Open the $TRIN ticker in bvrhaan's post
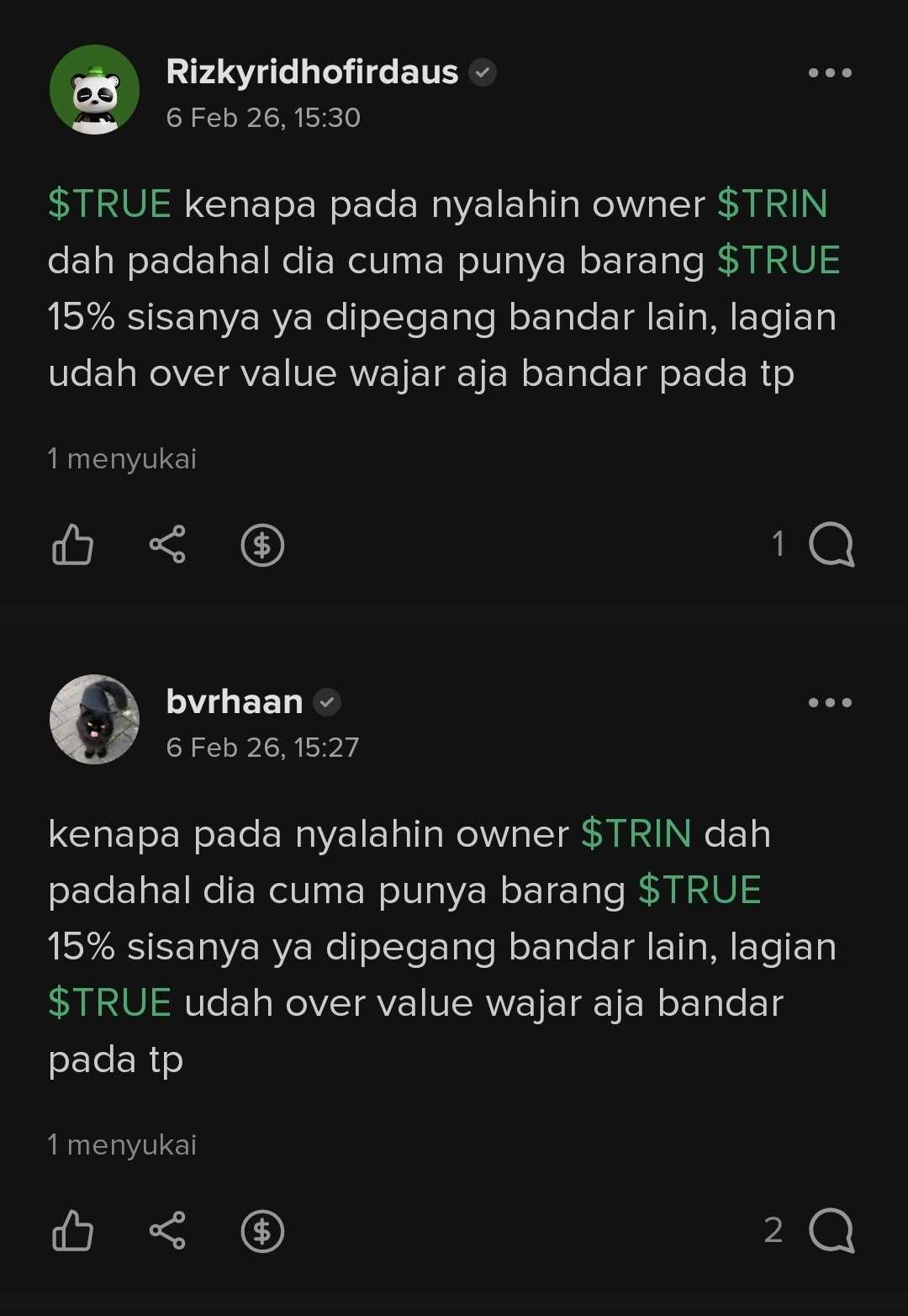908x1316 pixels. 636,834
